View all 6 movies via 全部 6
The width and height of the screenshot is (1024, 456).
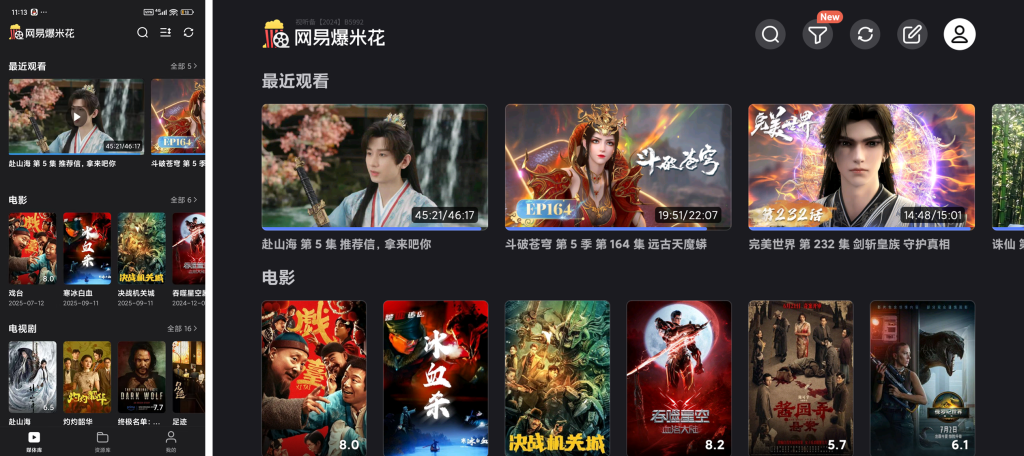(183, 200)
